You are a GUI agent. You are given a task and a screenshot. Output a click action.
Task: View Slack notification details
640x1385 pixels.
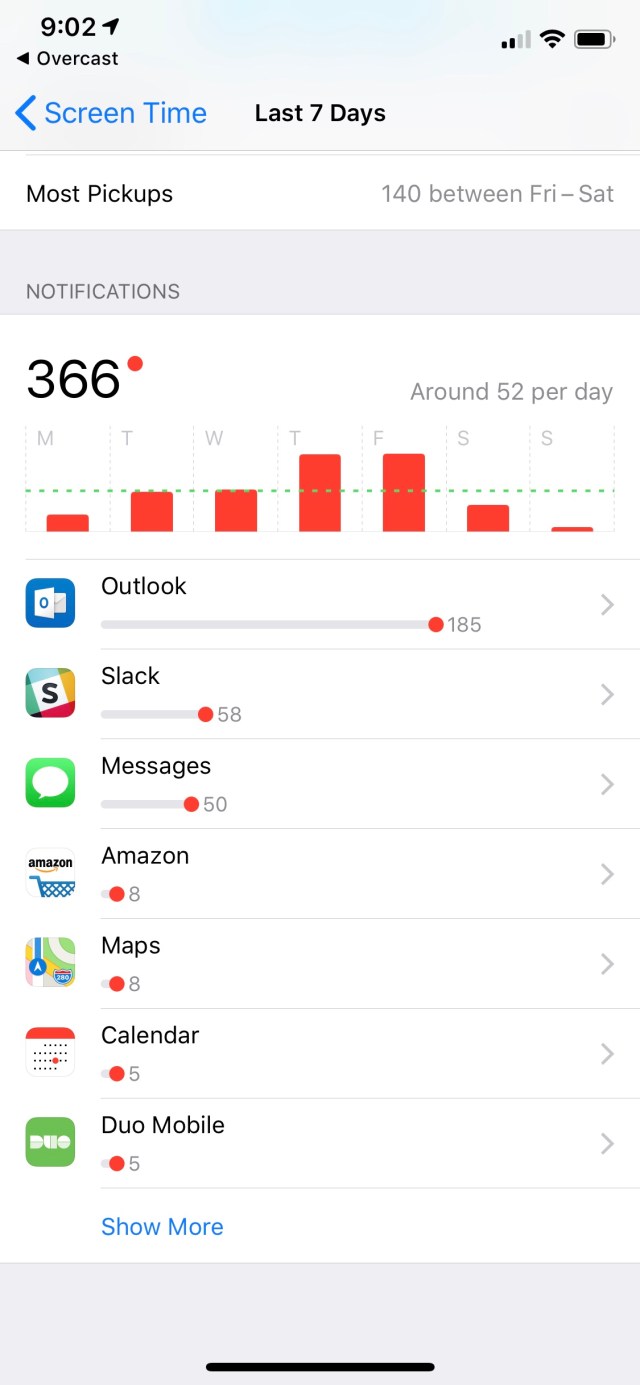320,694
